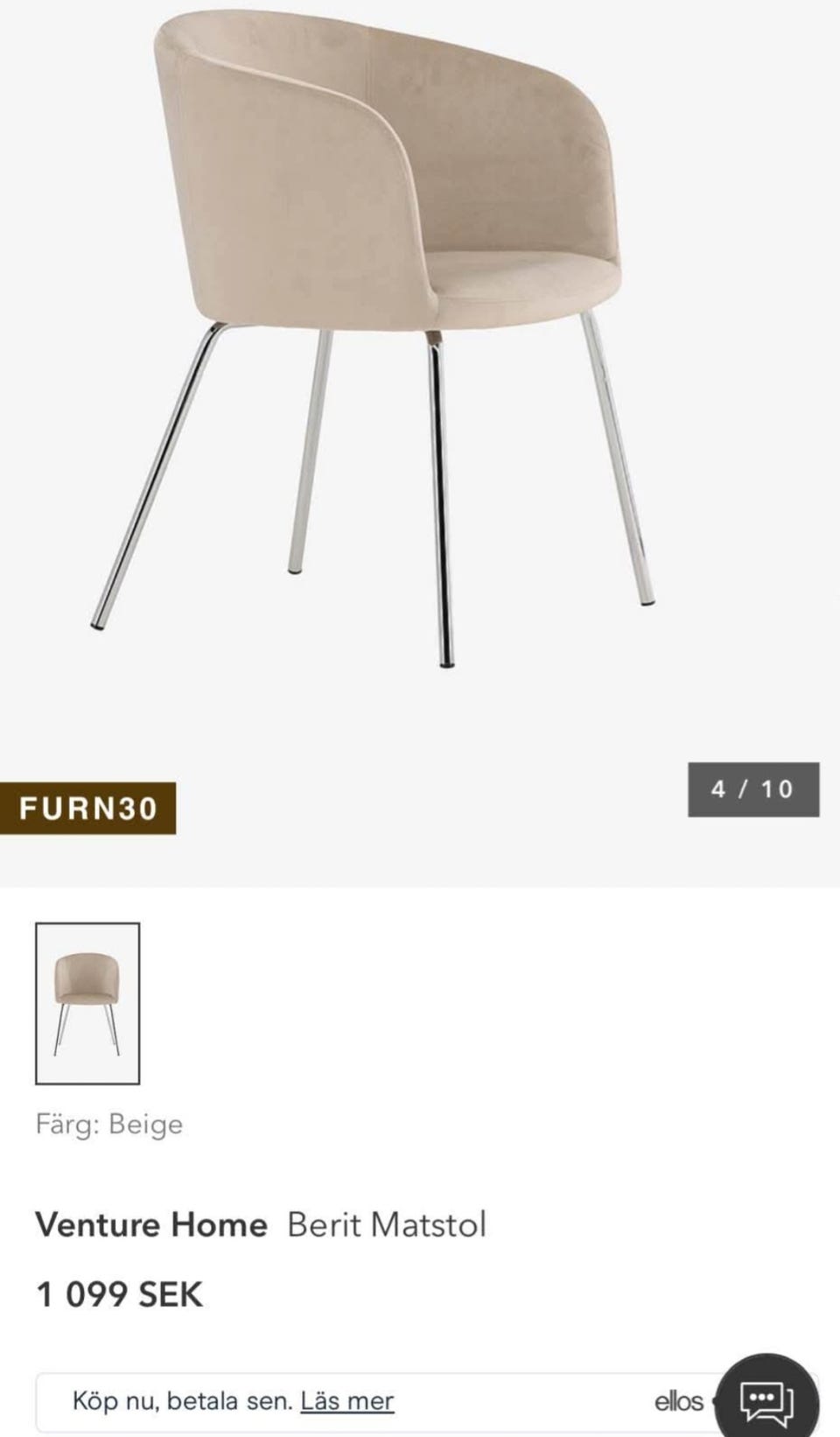Open the chat support bubble
The width and height of the screenshot is (840, 1437).
click(766, 1399)
